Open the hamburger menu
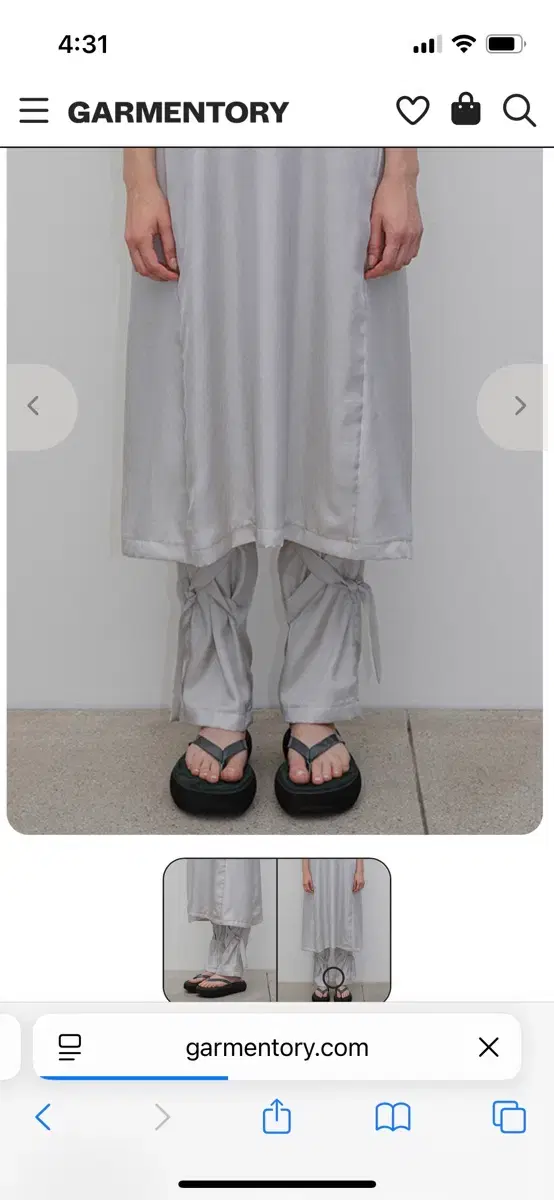Viewport: 554px width, 1200px height. [34, 110]
